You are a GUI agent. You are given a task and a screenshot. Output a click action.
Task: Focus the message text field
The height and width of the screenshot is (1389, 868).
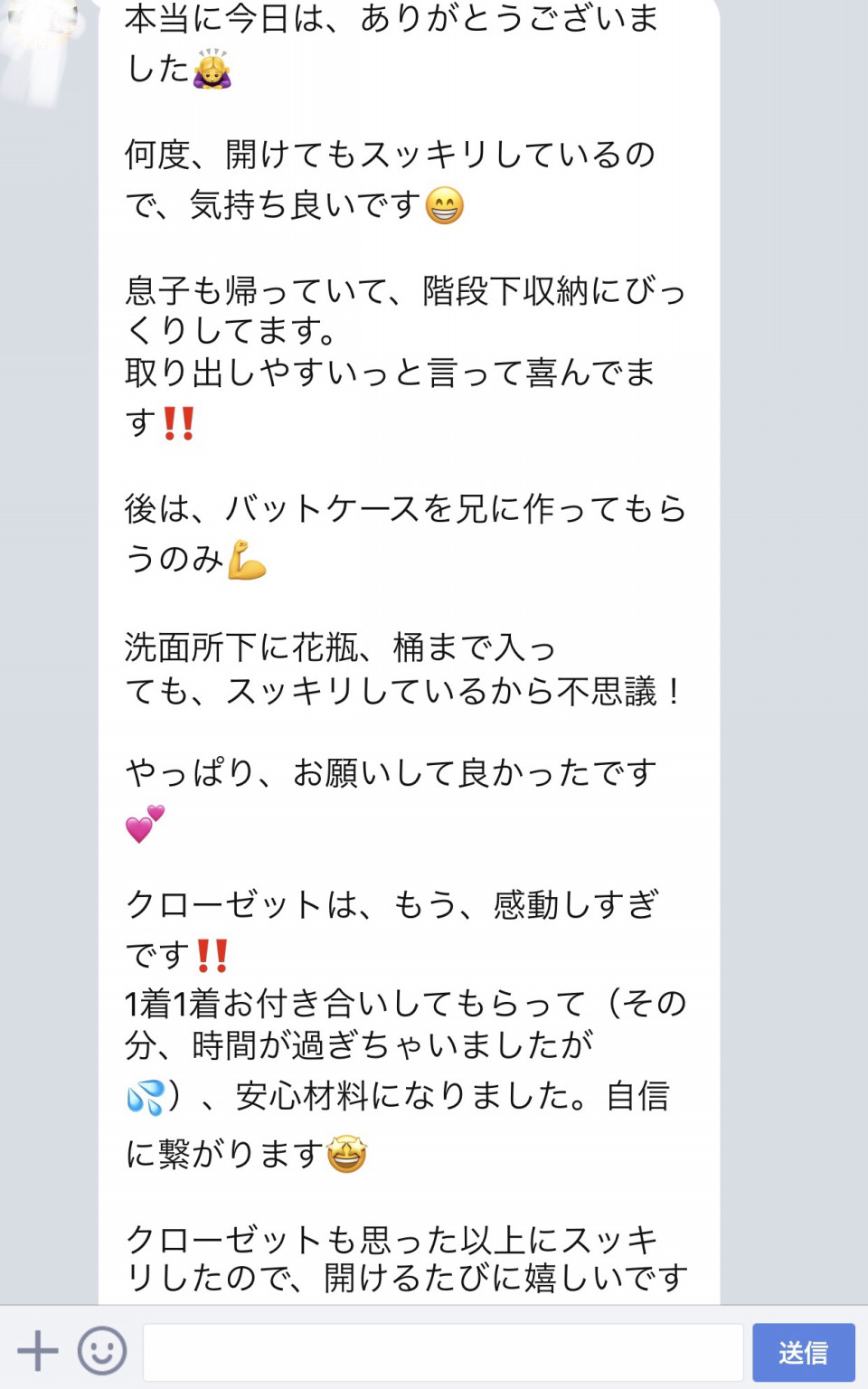pos(443,1352)
